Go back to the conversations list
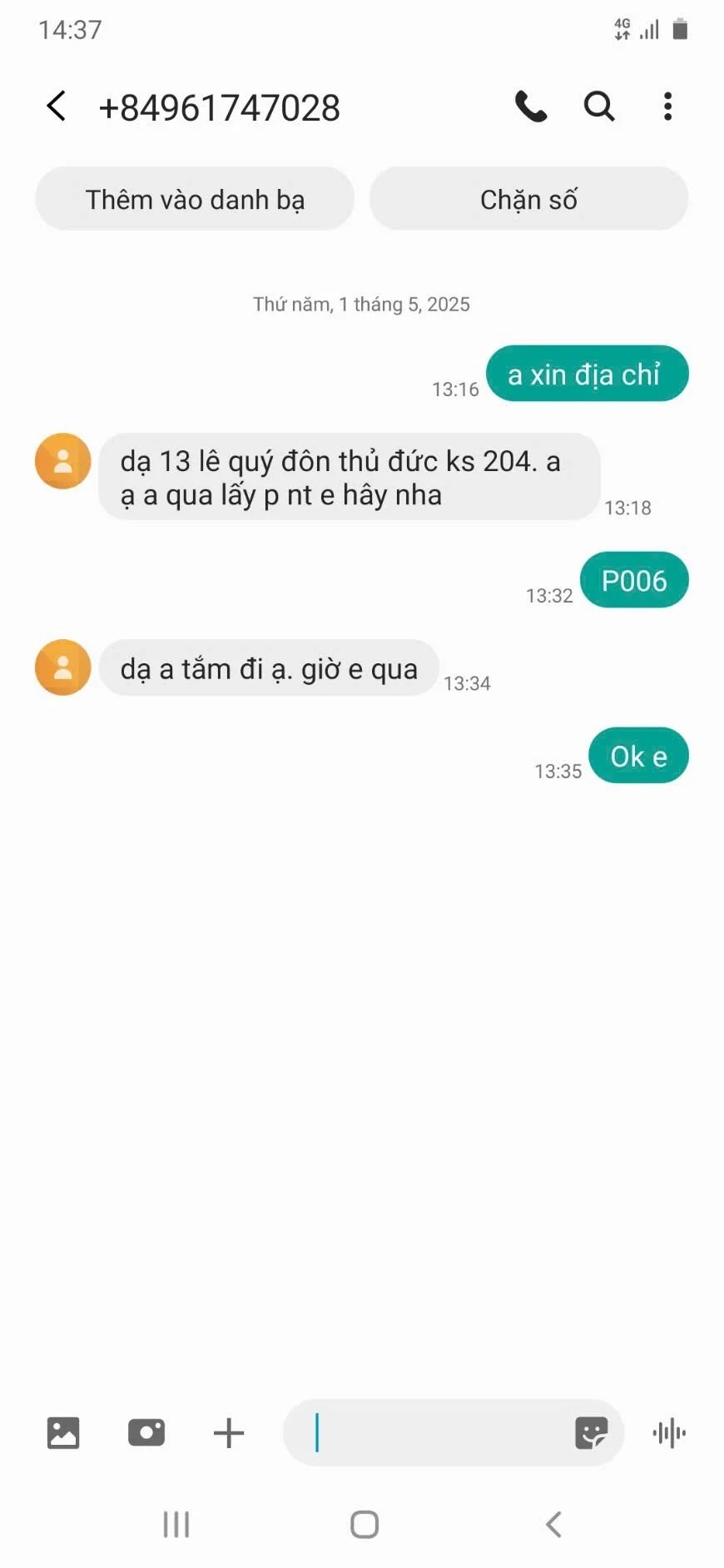Image resolution: width=724 pixels, height=1568 pixels. pyautogui.click(x=56, y=107)
